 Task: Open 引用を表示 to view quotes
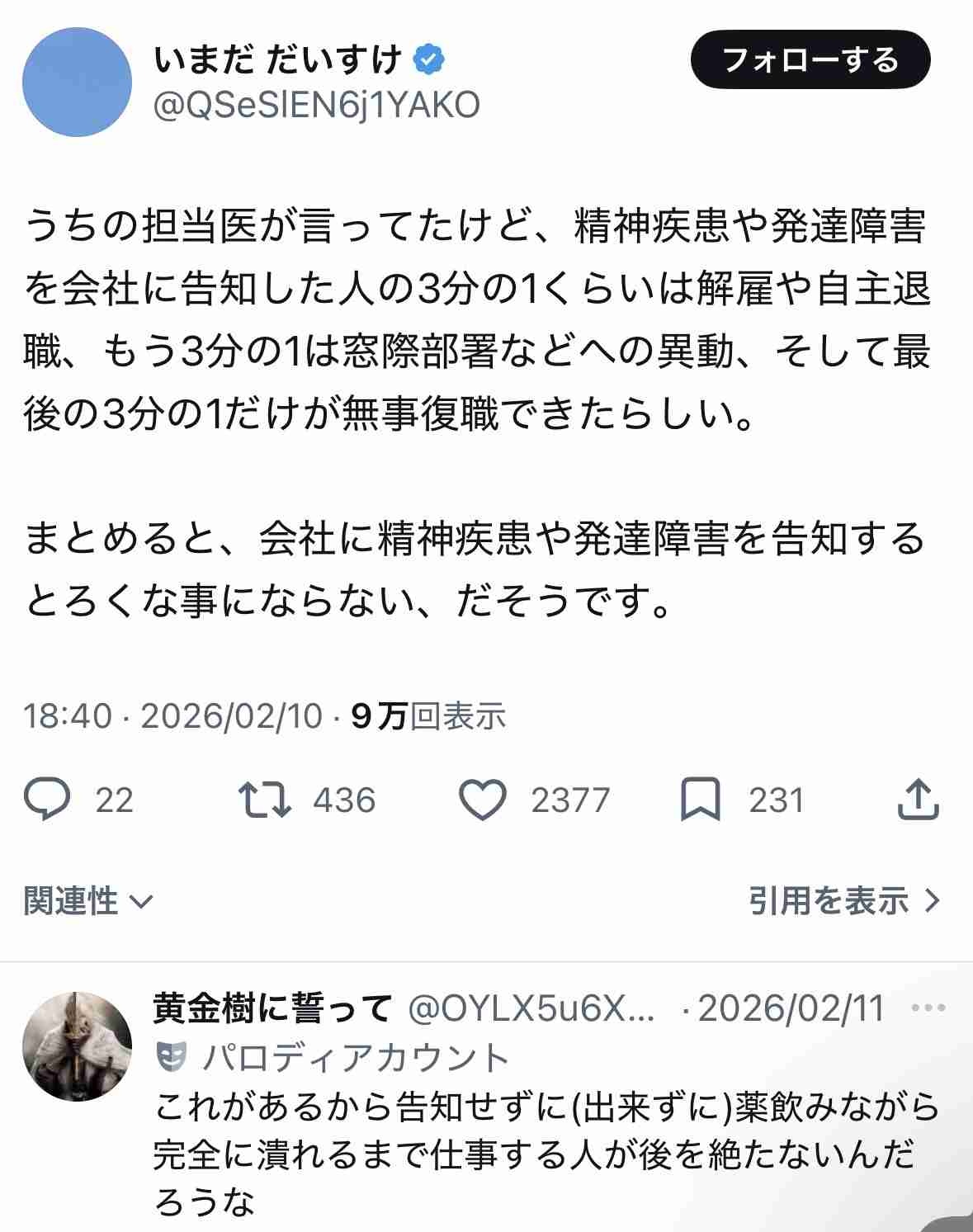pos(843,900)
